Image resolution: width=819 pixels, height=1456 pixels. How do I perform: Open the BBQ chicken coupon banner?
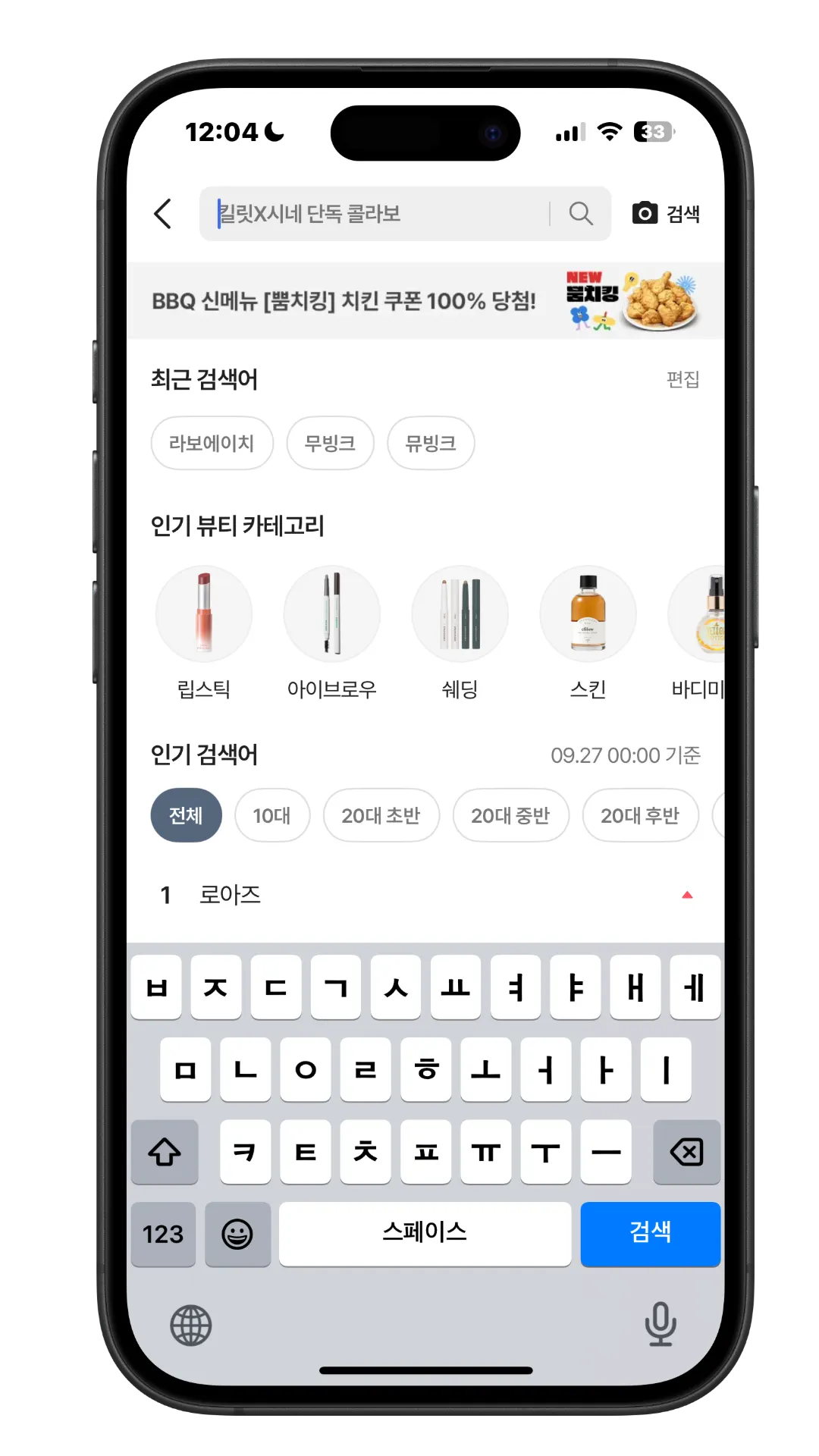tap(425, 301)
